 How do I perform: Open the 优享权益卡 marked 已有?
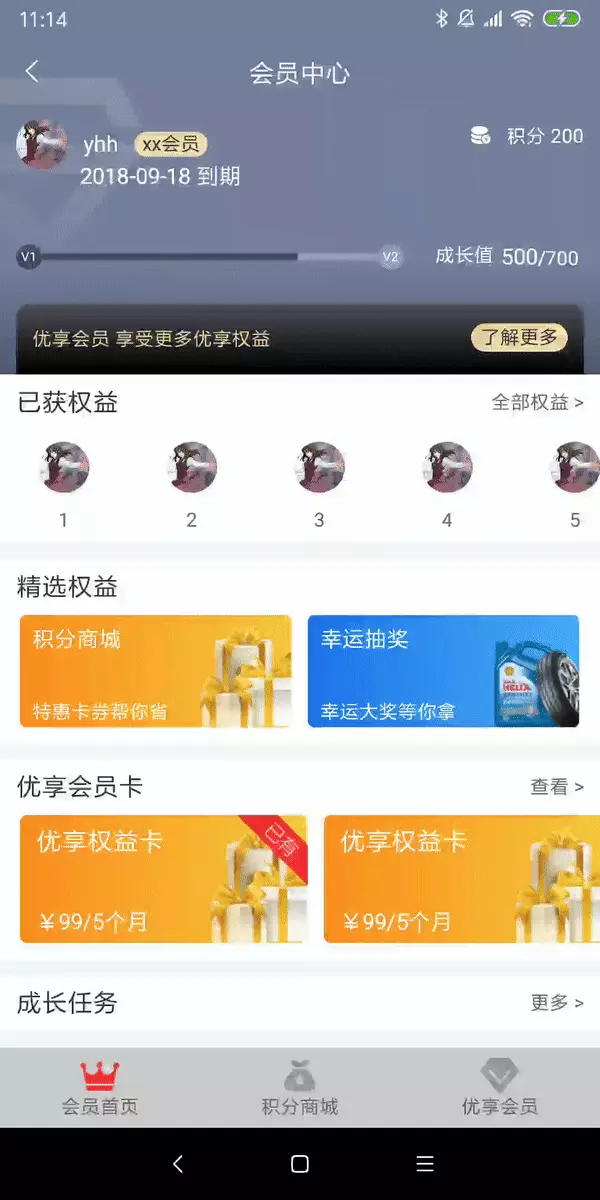(163, 879)
